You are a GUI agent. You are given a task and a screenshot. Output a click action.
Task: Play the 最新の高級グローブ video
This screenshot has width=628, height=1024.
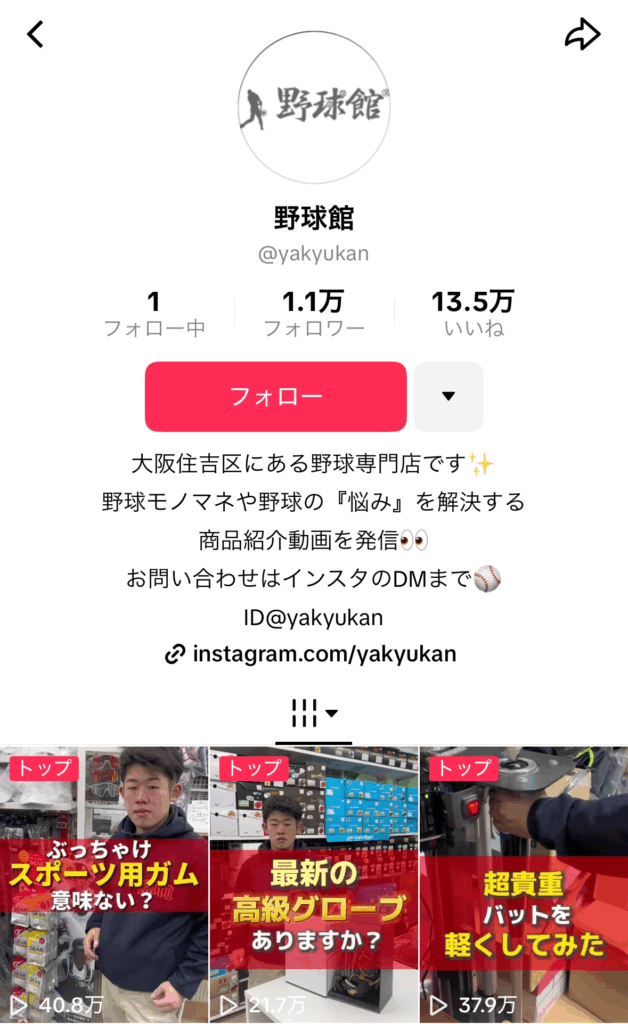(x=314, y=884)
